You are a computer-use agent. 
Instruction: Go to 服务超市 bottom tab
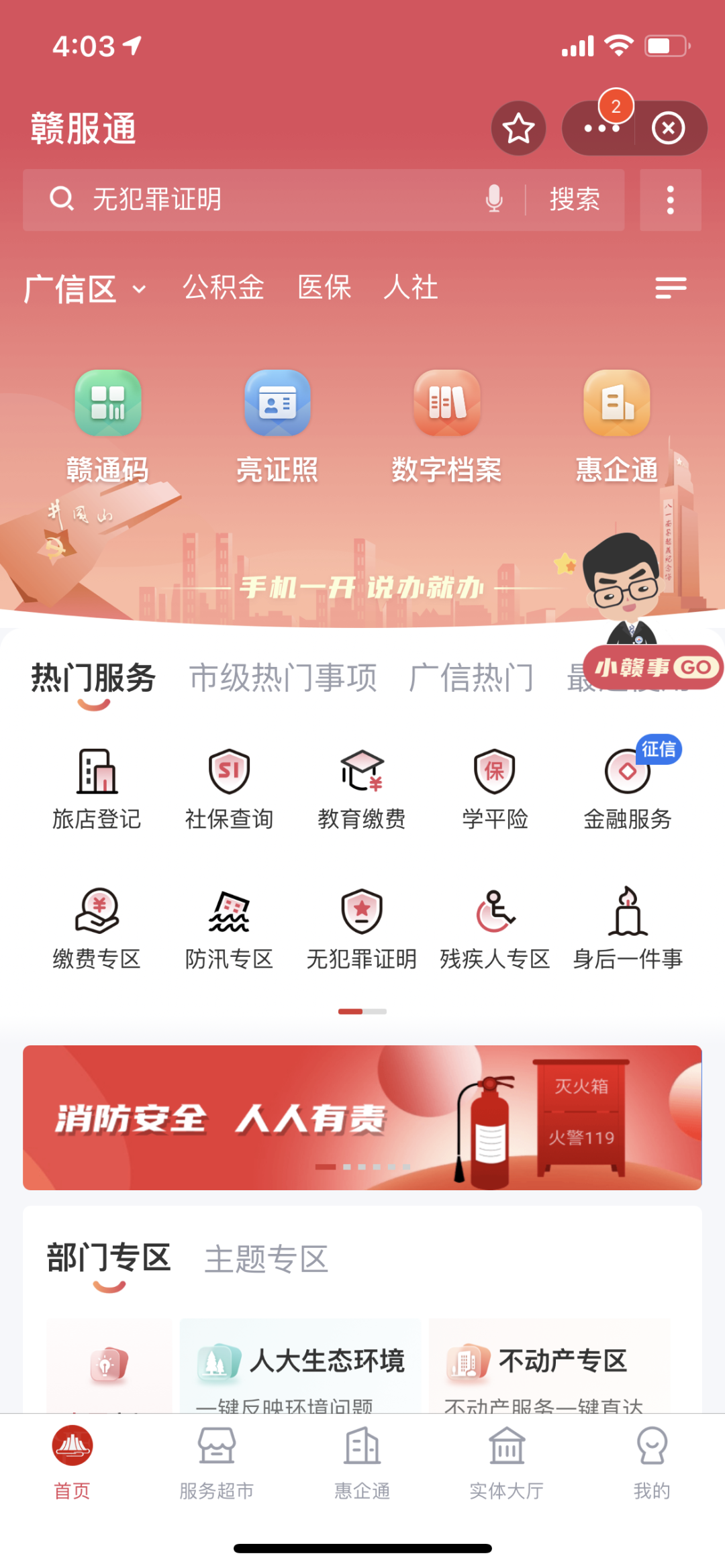[x=216, y=1463]
